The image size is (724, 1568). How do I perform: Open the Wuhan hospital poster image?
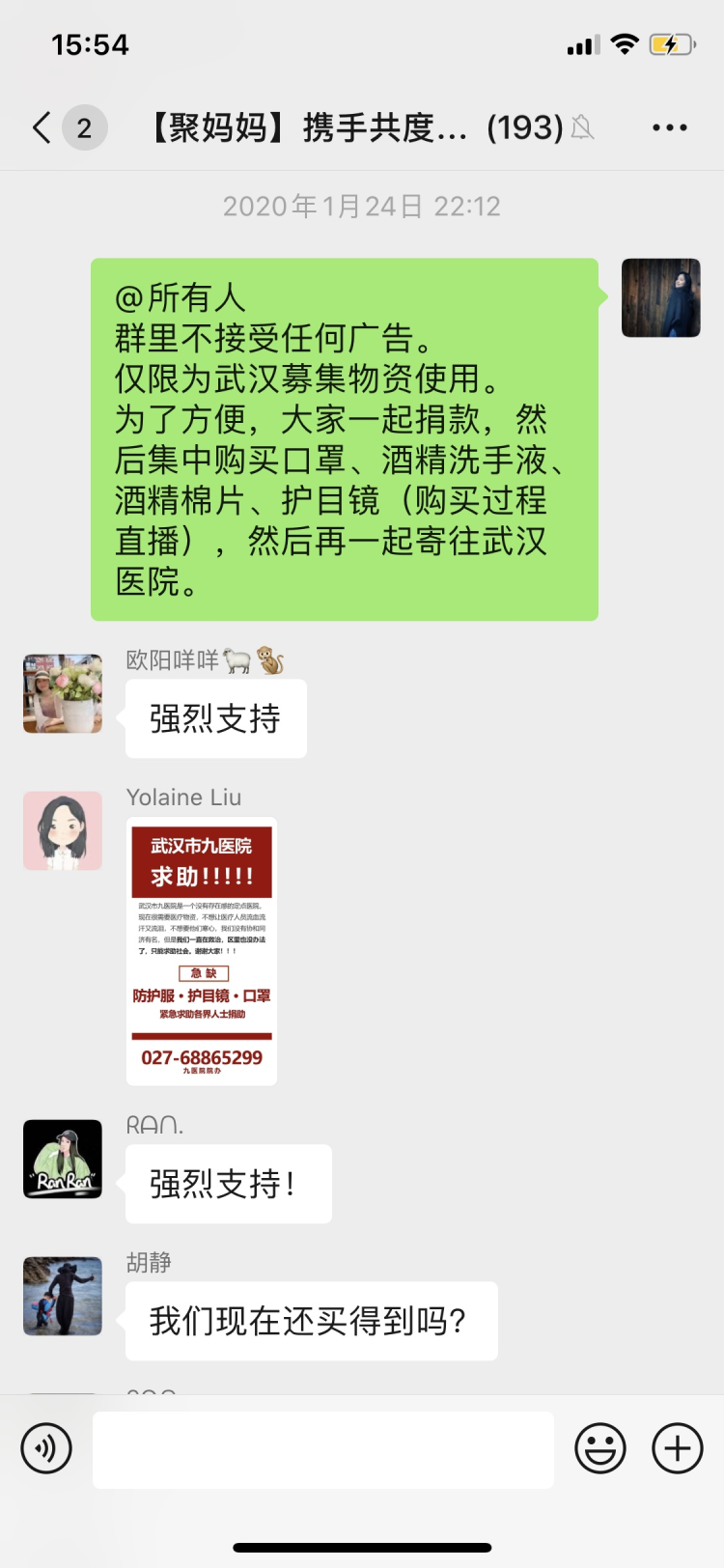pos(202,951)
